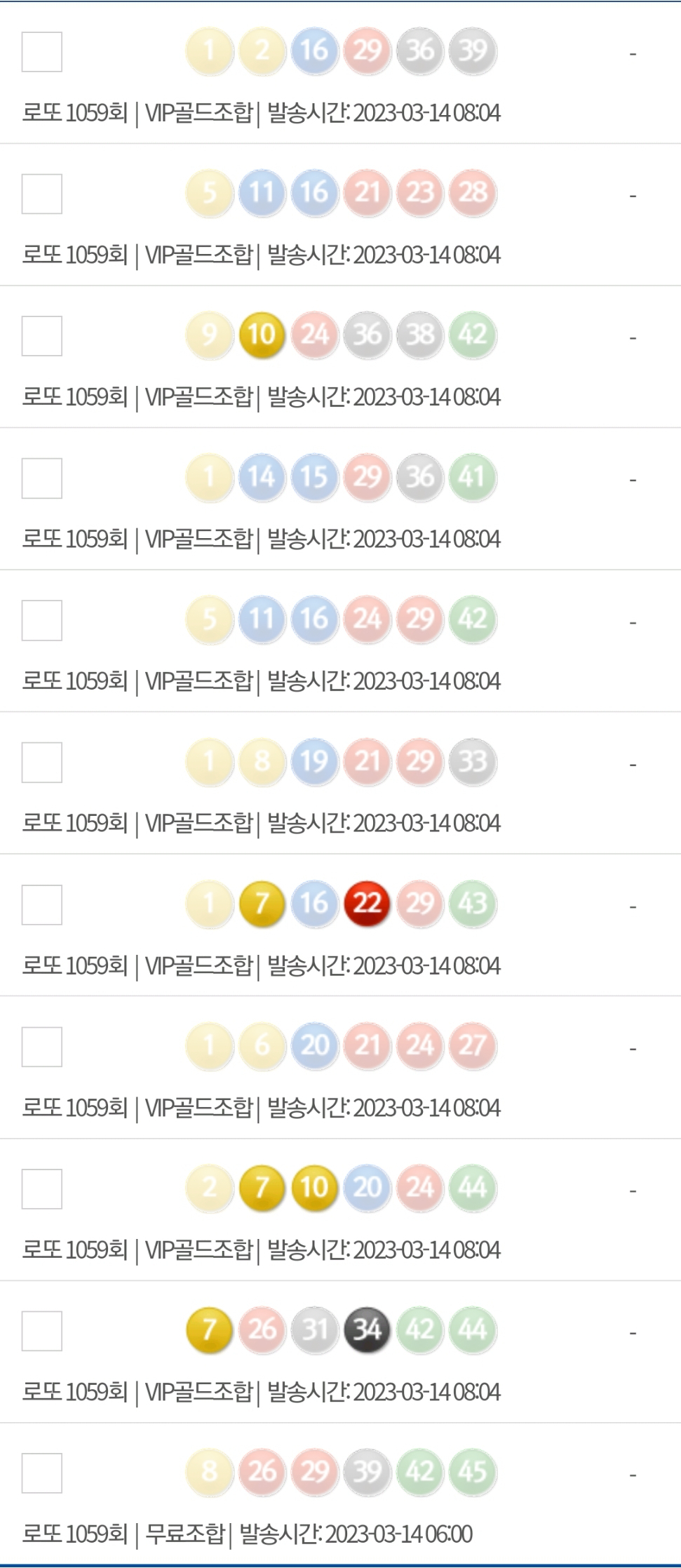The width and height of the screenshot is (681, 1568).
Task: Select checkbox for 1 6 20 21 24 27
Action: click(x=42, y=1047)
